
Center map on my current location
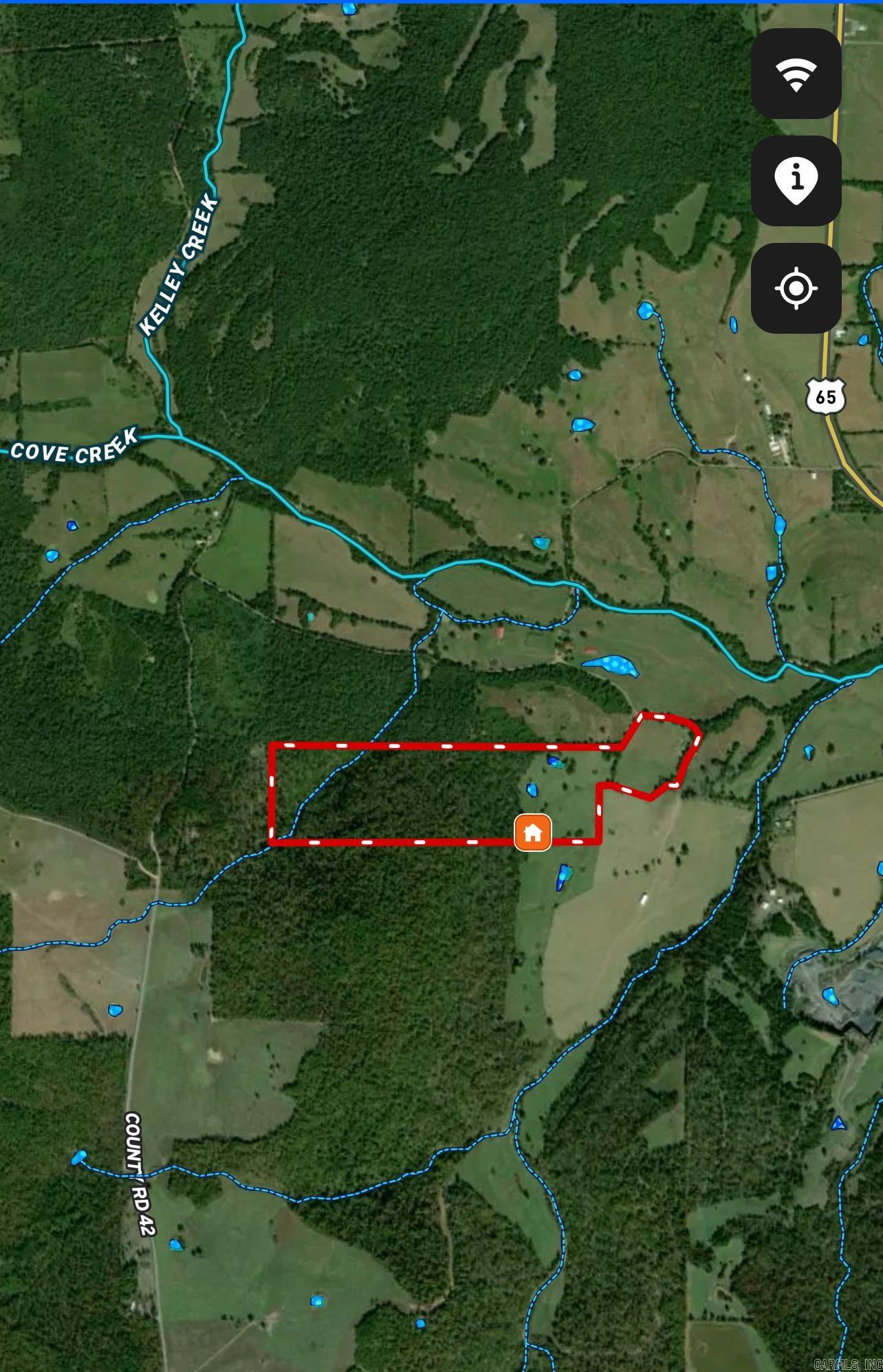(x=796, y=288)
